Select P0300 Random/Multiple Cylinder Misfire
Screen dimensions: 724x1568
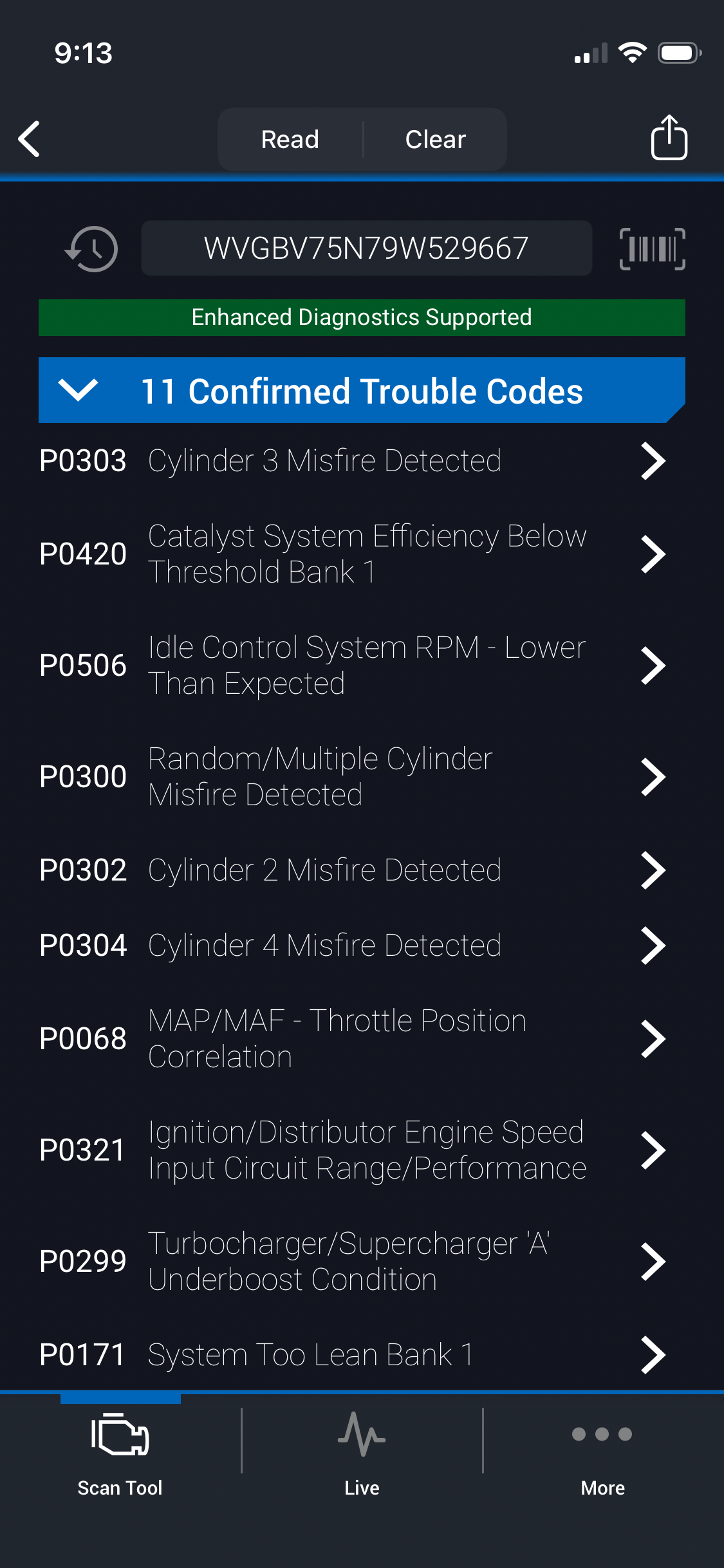pyautogui.click(x=351, y=777)
